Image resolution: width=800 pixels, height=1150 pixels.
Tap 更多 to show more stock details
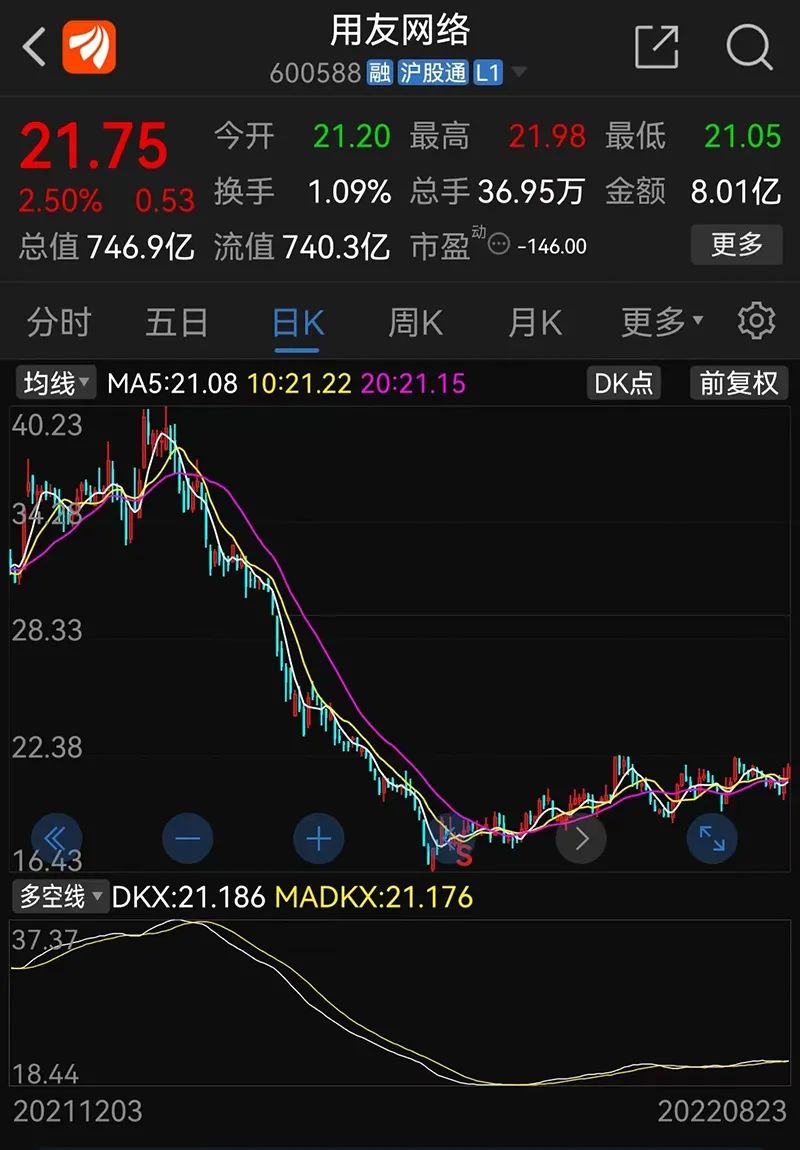click(737, 245)
